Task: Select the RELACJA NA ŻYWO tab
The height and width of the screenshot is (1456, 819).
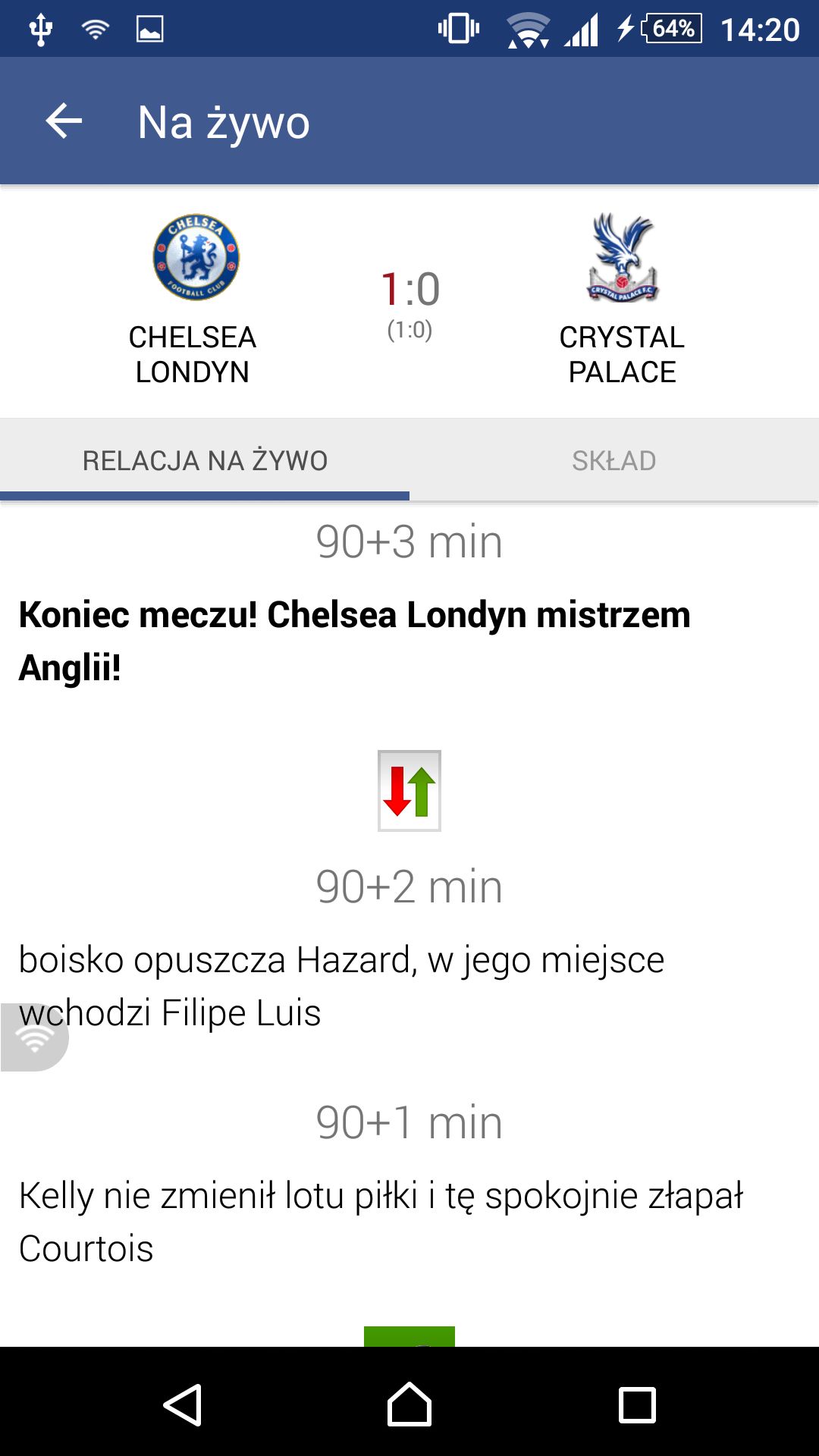Action: coord(205,460)
